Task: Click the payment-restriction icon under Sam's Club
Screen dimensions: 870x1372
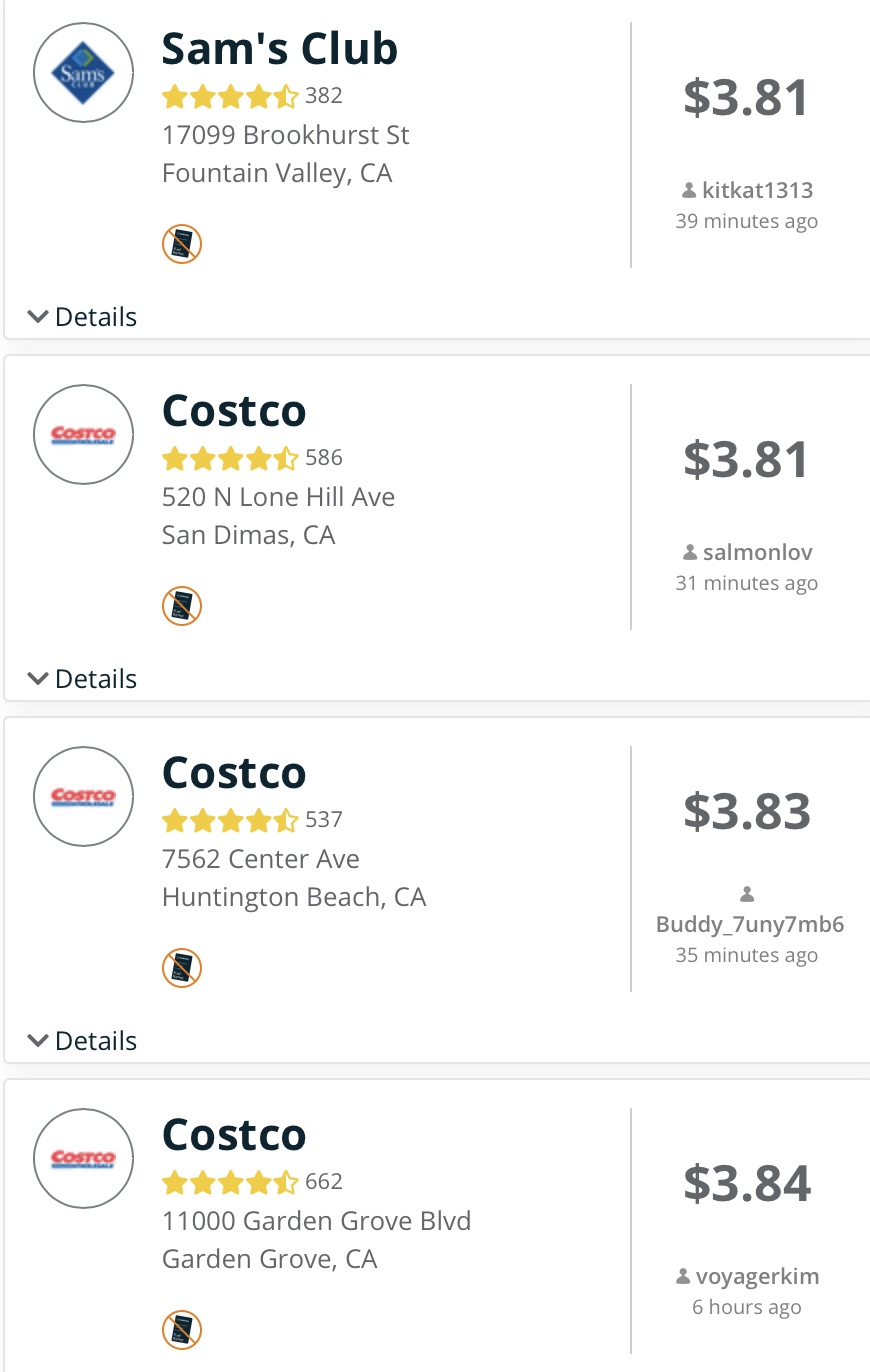Action: click(x=181, y=242)
